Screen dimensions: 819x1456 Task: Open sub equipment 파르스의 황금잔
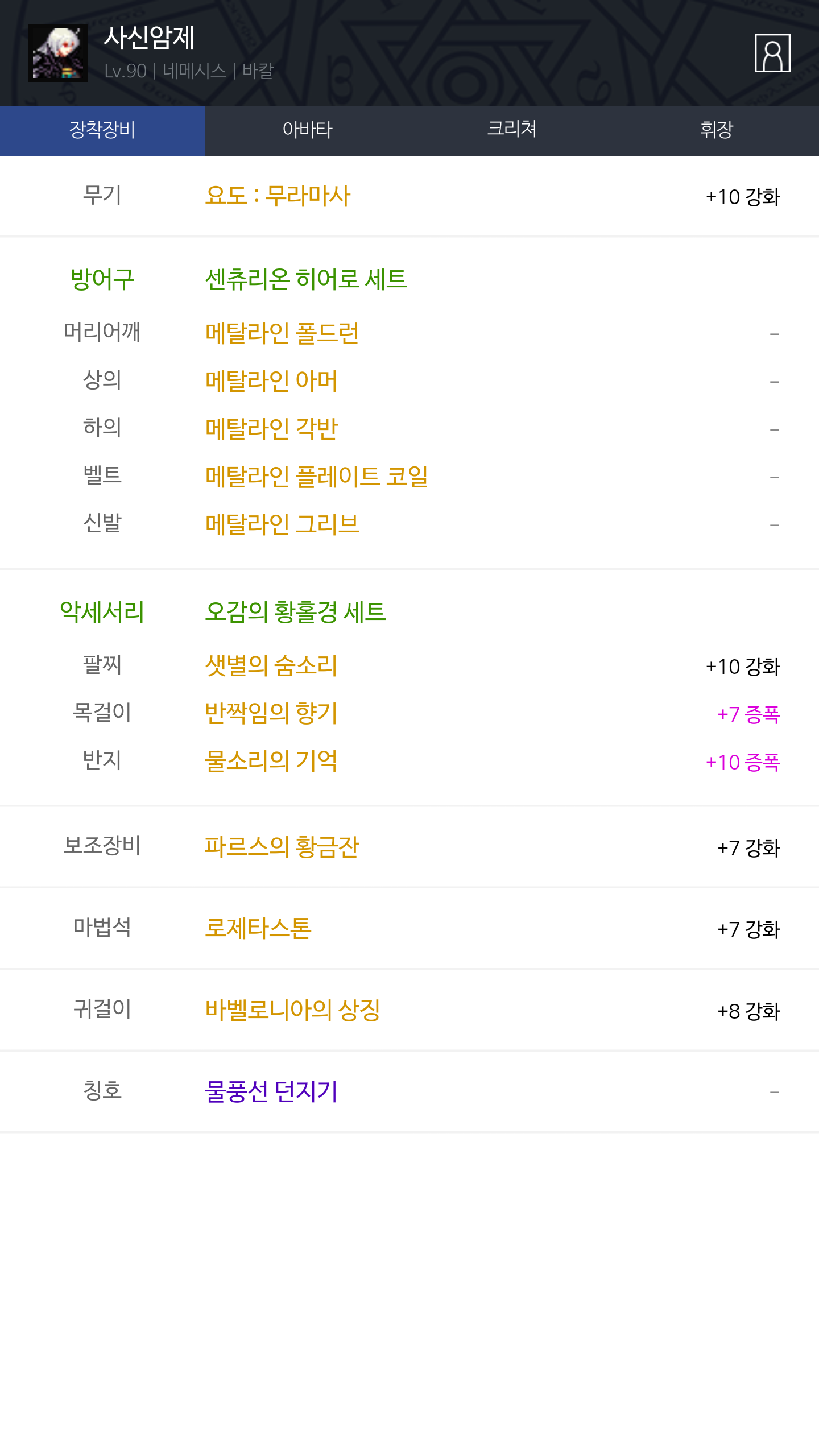point(282,847)
